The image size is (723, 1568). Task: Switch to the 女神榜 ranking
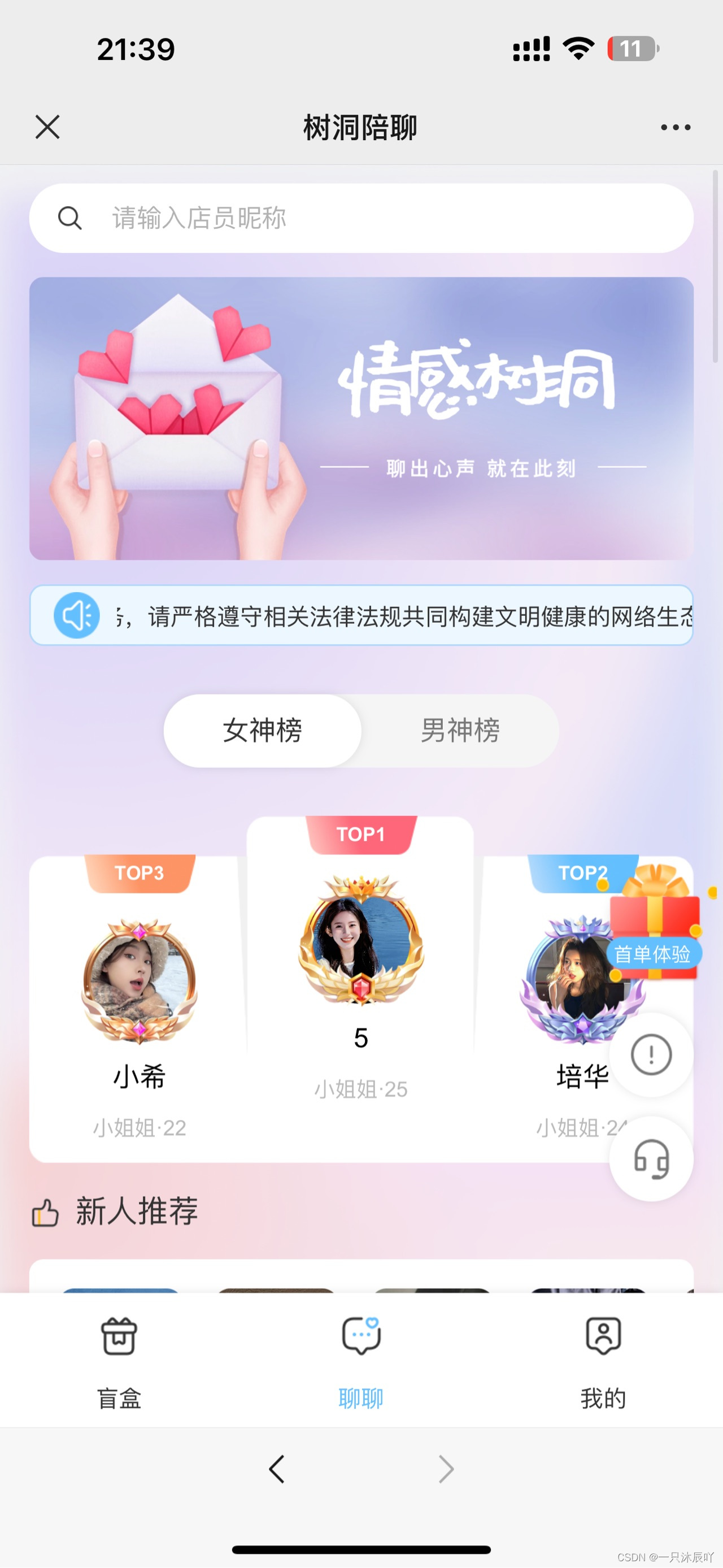(x=262, y=731)
